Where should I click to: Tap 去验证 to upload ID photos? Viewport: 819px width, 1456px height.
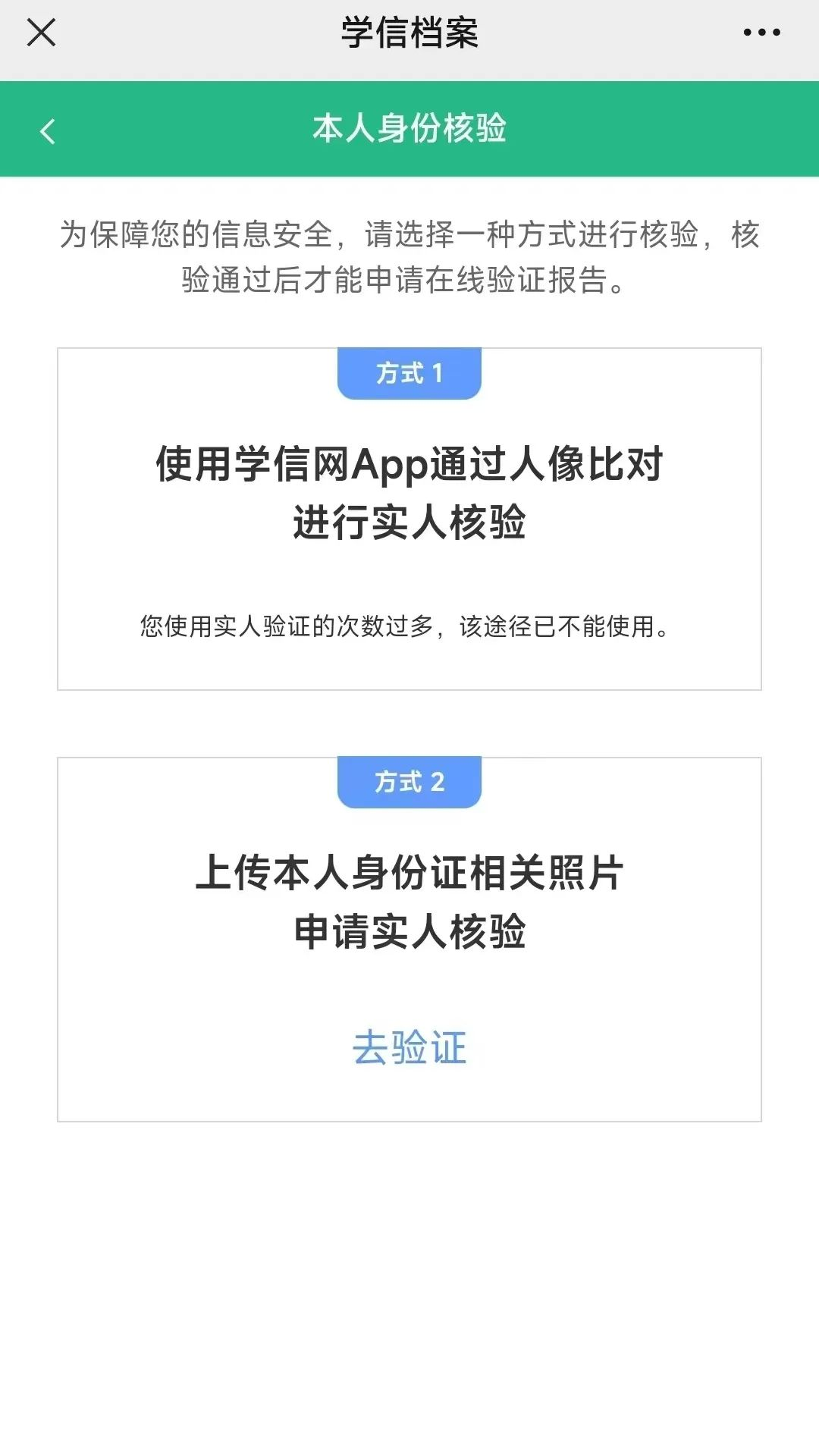409,1047
